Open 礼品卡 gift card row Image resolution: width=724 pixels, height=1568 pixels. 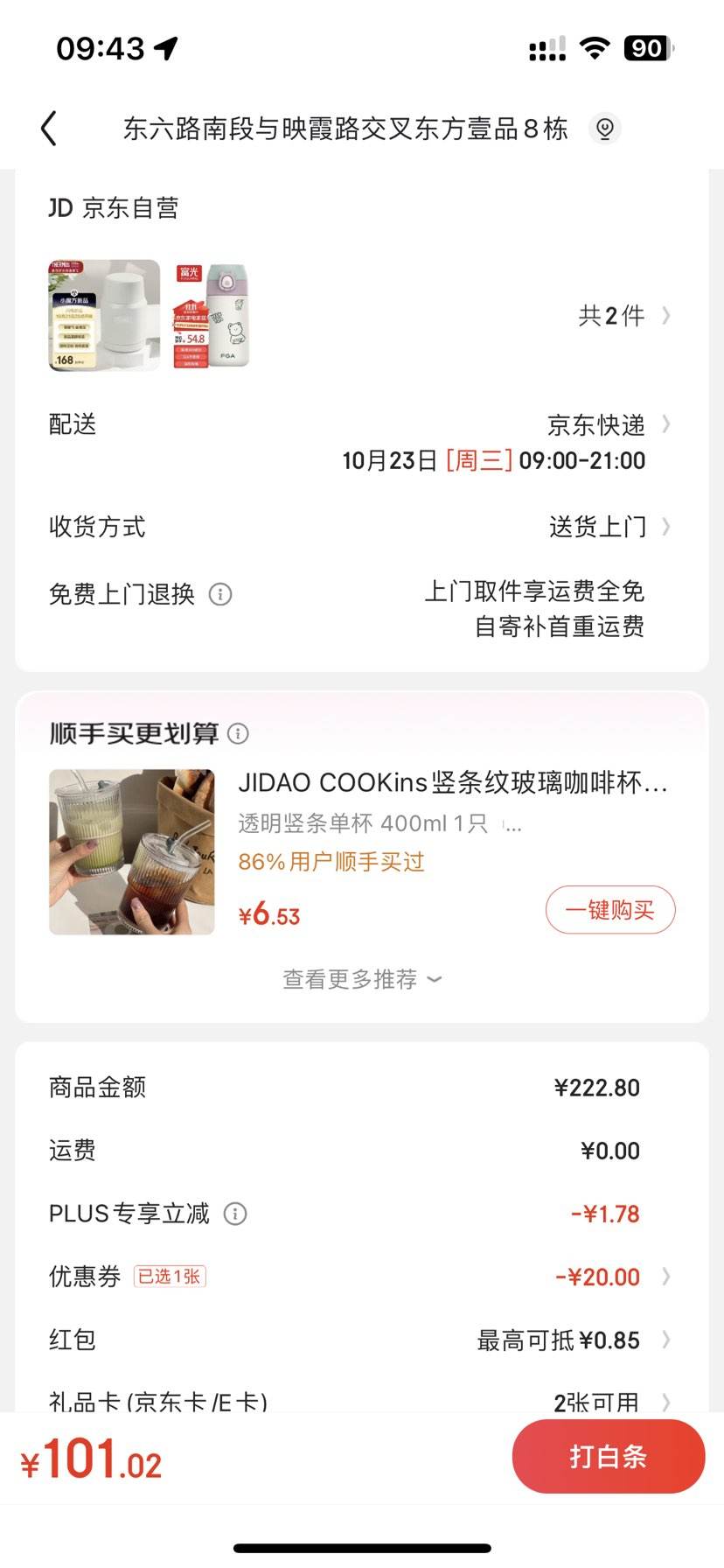pos(360,1402)
